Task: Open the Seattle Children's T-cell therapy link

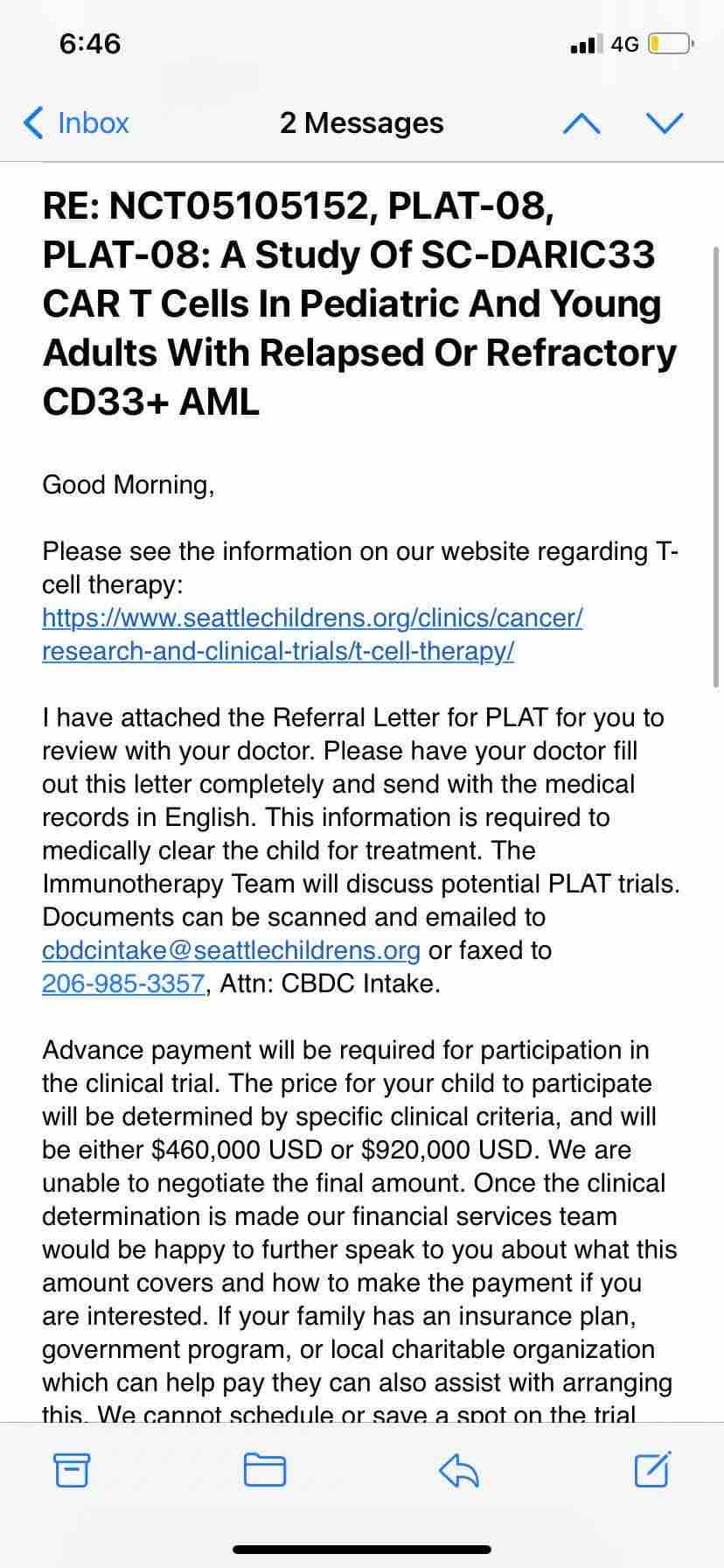Action: click(311, 618)
